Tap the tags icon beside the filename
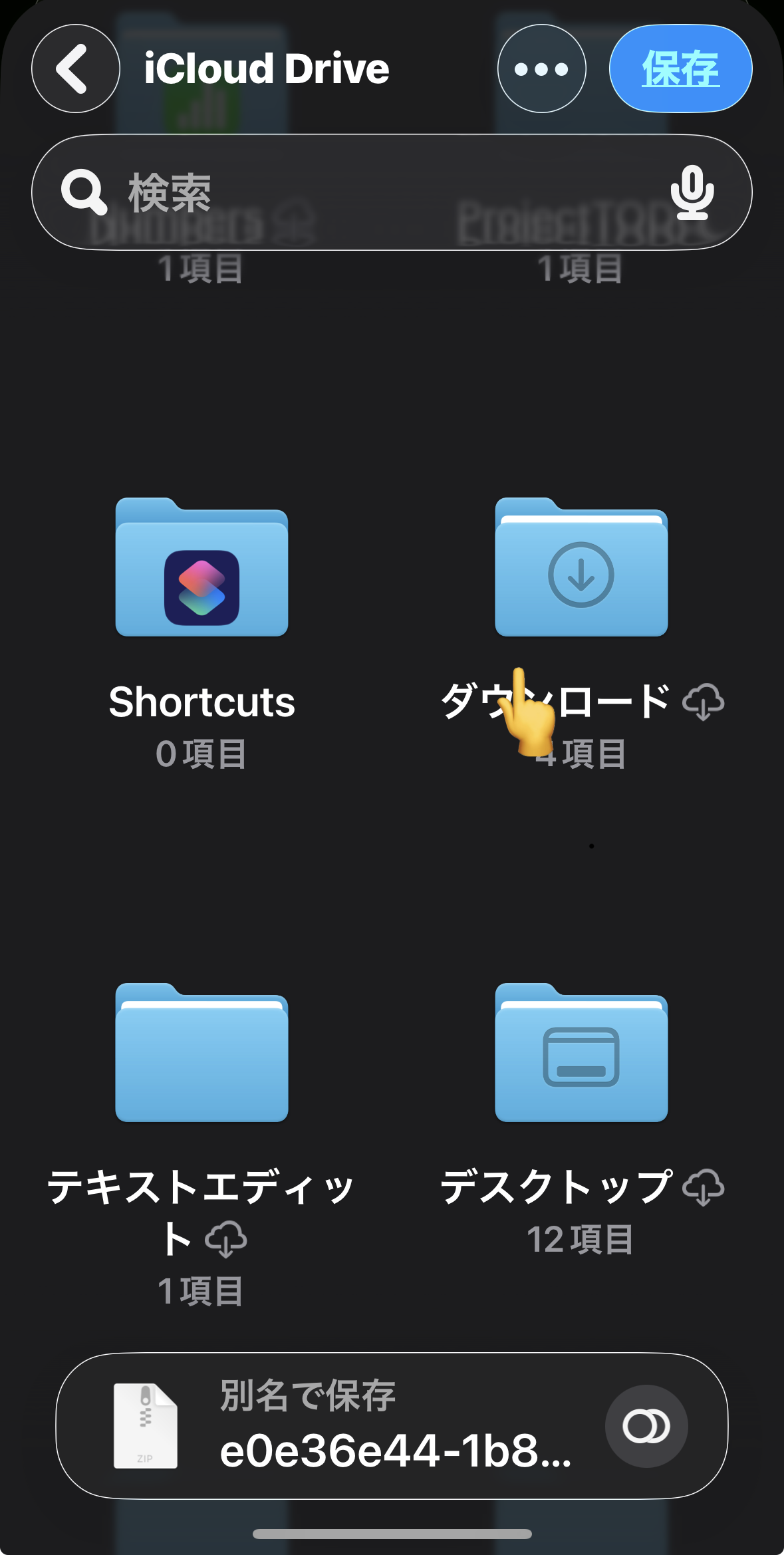The image size is (784, 1555). (646, 1426)
